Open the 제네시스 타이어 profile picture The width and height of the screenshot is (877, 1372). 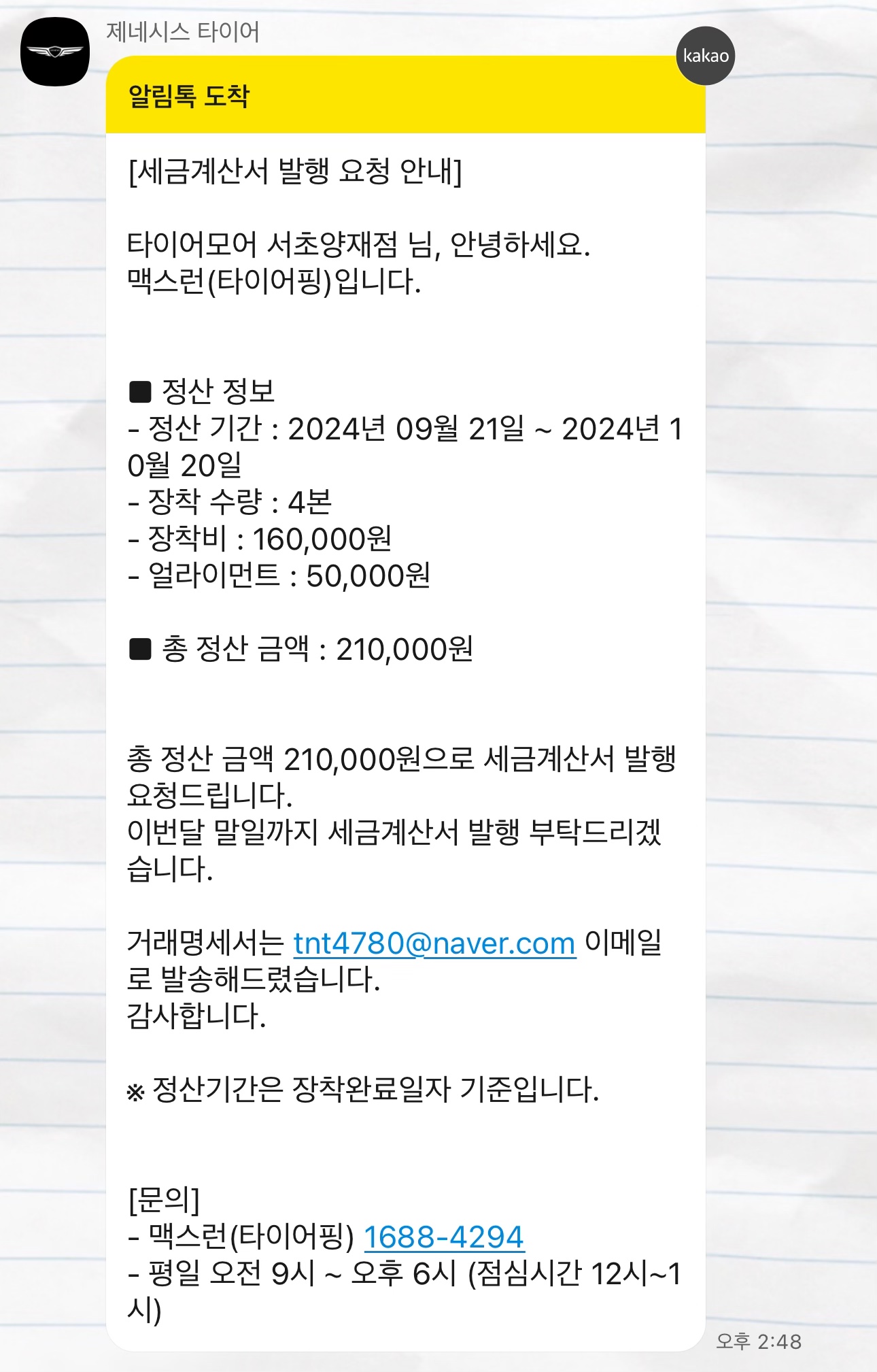tap(55, 52)
